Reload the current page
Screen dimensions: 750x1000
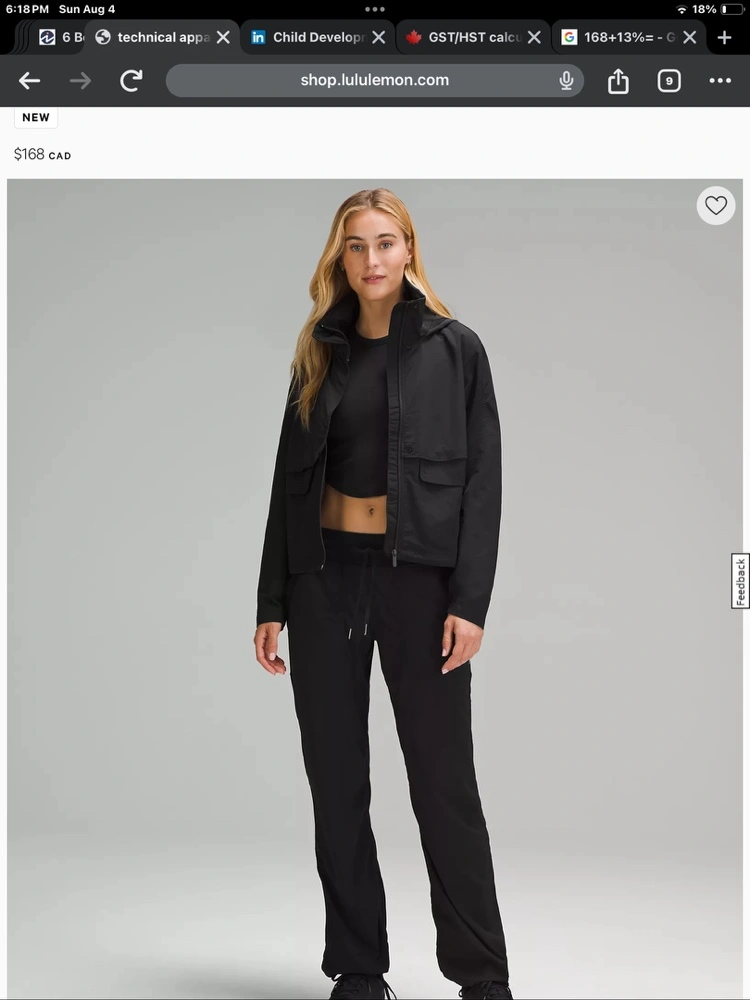pyautogui.click(x=131, y=81)
